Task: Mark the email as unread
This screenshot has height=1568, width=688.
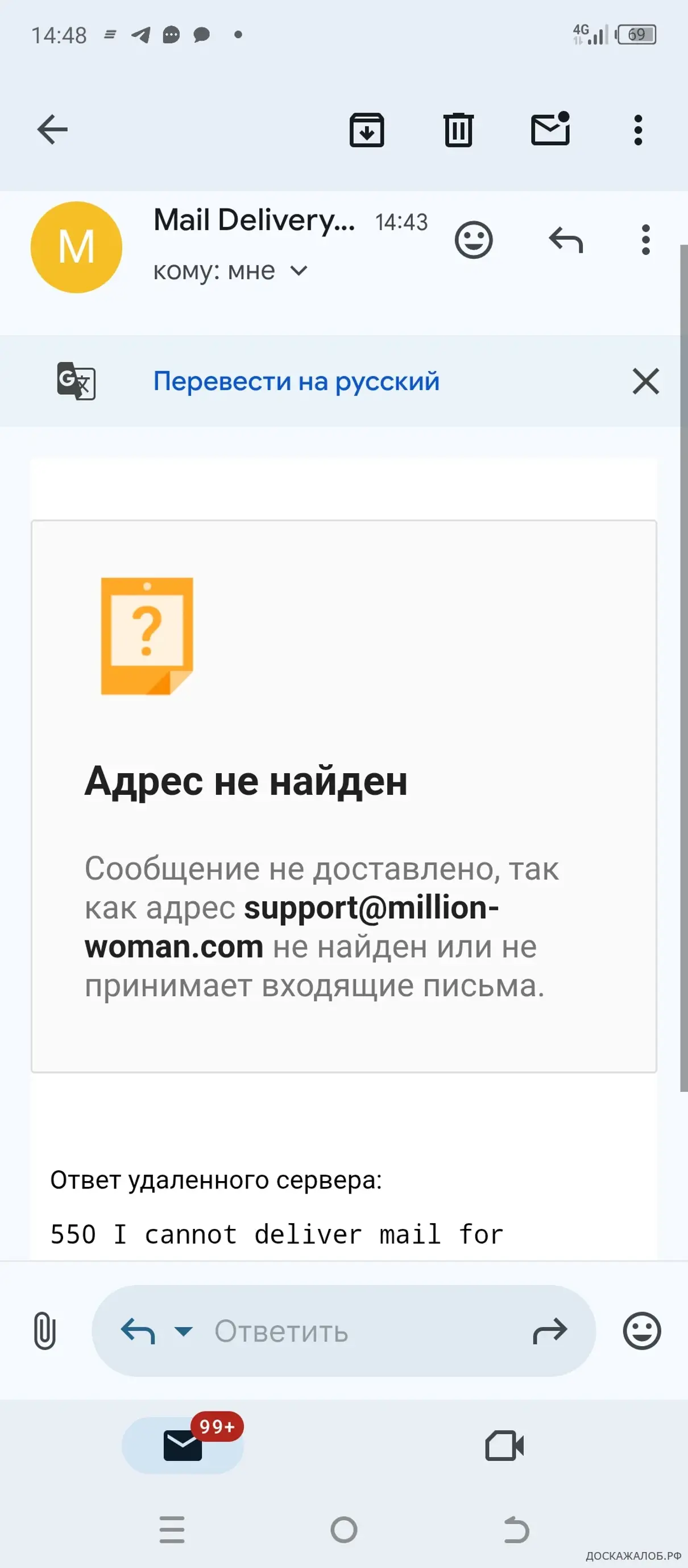Action: 550,129
